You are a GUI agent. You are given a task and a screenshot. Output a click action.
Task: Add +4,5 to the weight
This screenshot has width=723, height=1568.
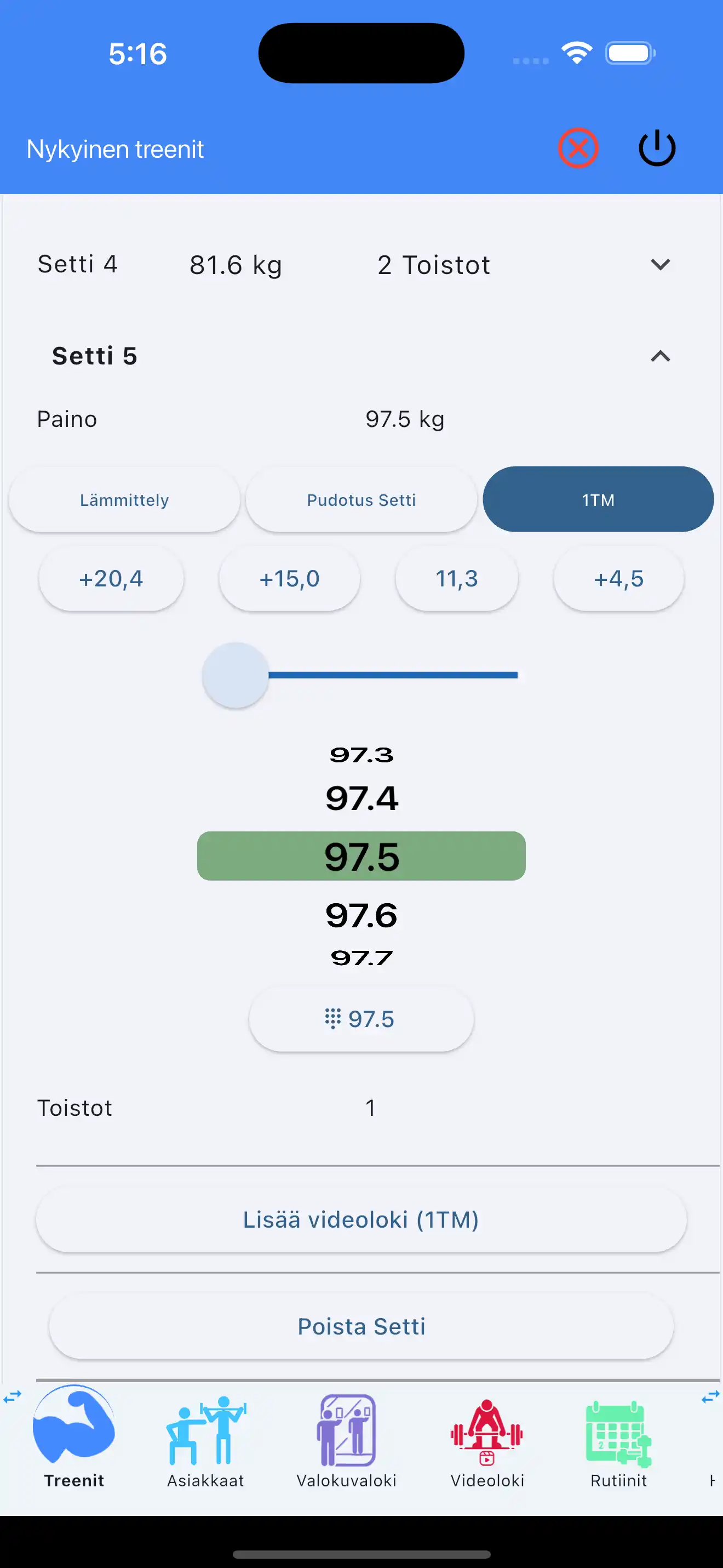(618, 579)
